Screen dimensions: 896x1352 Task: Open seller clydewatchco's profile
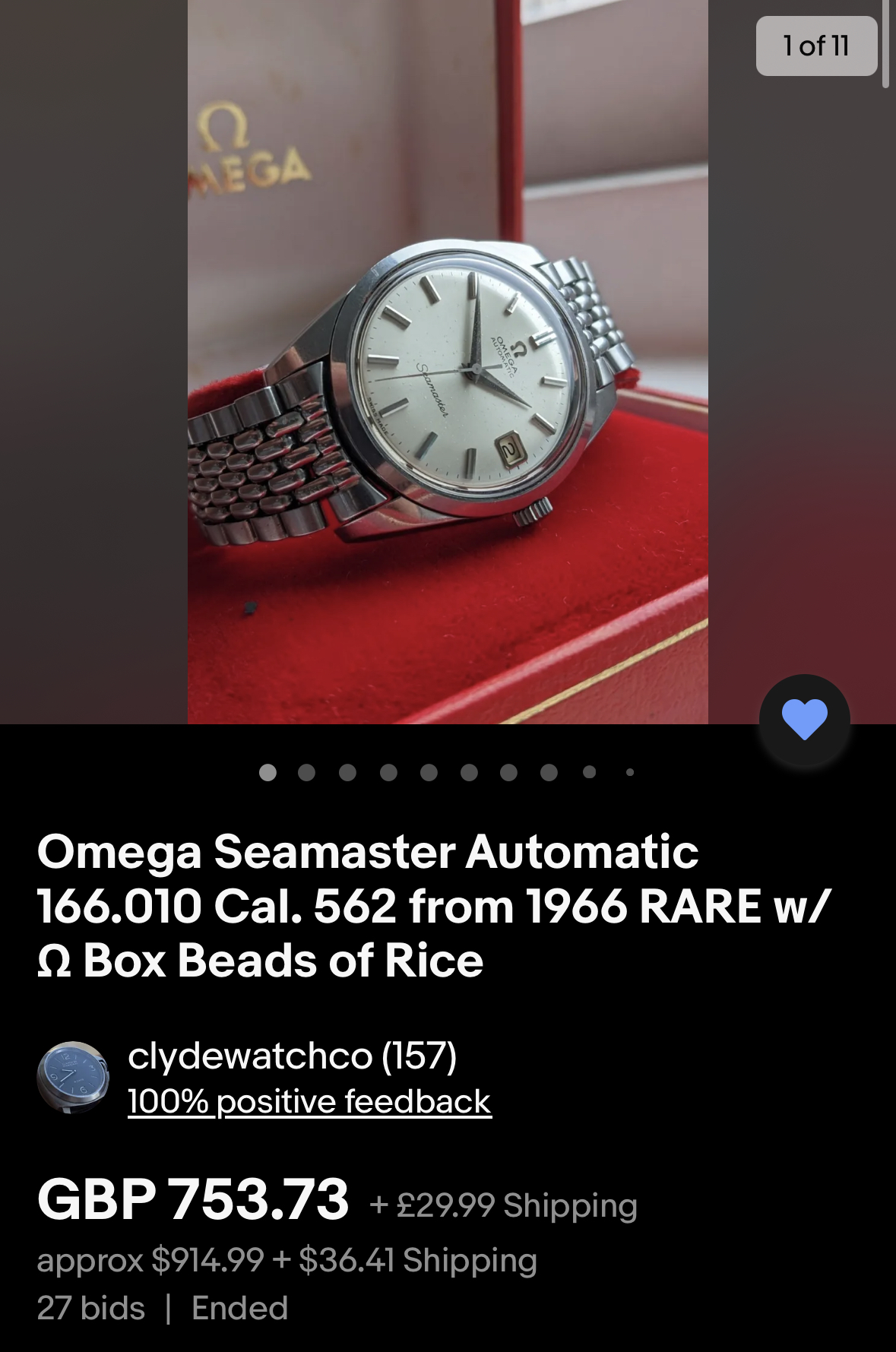click(292, 1056)
